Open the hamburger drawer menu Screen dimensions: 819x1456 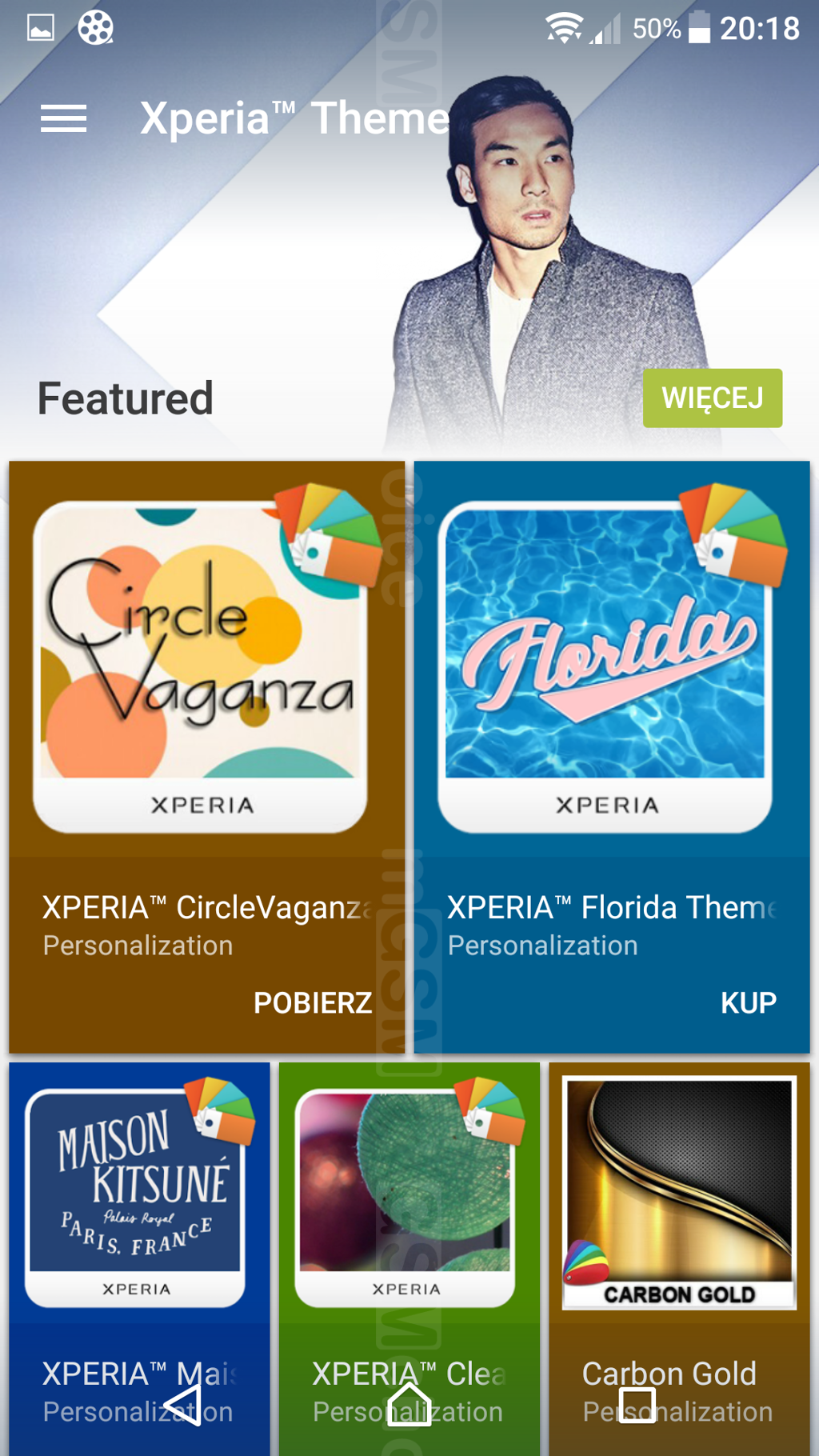(64, 118)
